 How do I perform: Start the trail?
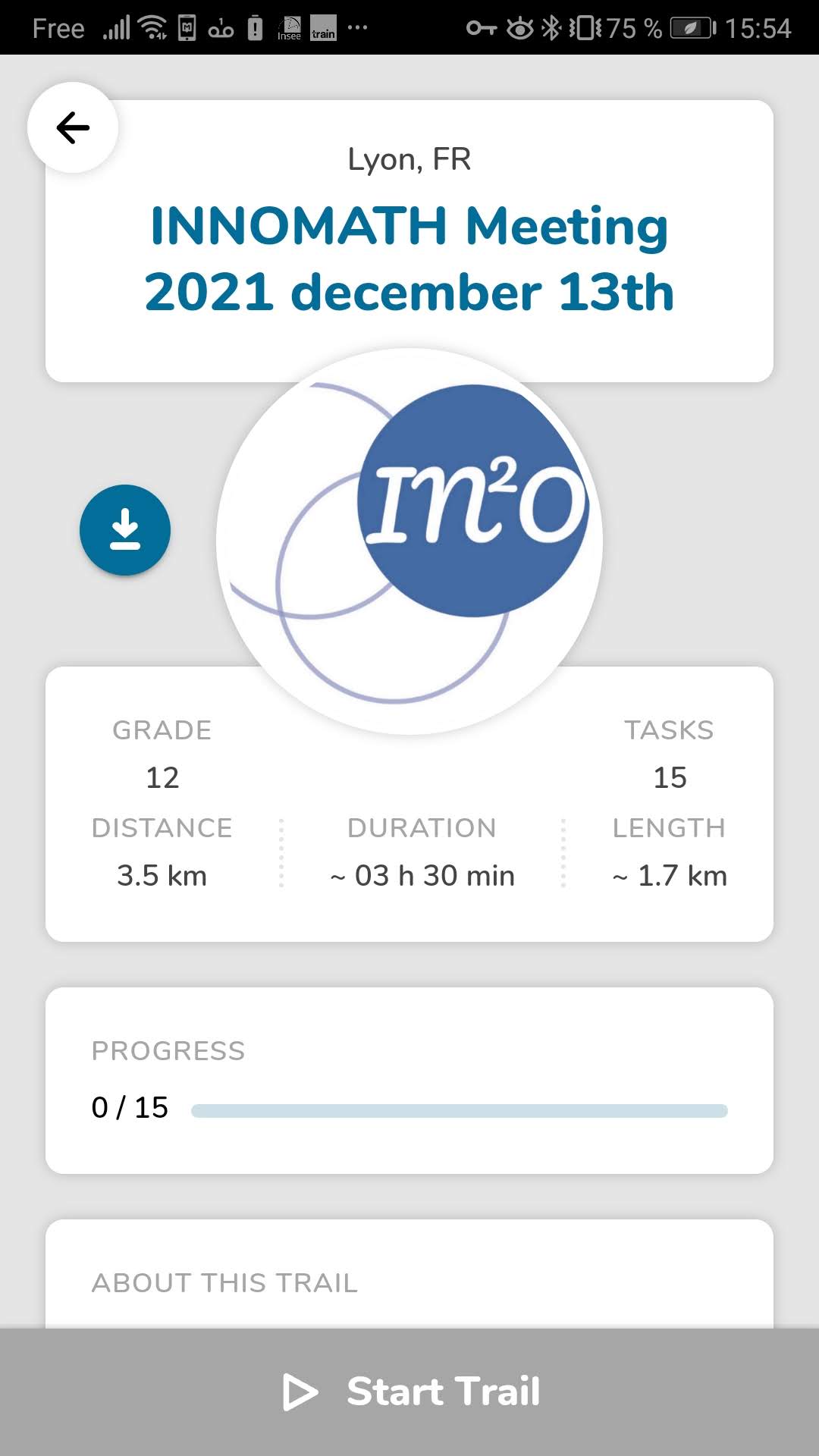click(x=409, y=1391)
